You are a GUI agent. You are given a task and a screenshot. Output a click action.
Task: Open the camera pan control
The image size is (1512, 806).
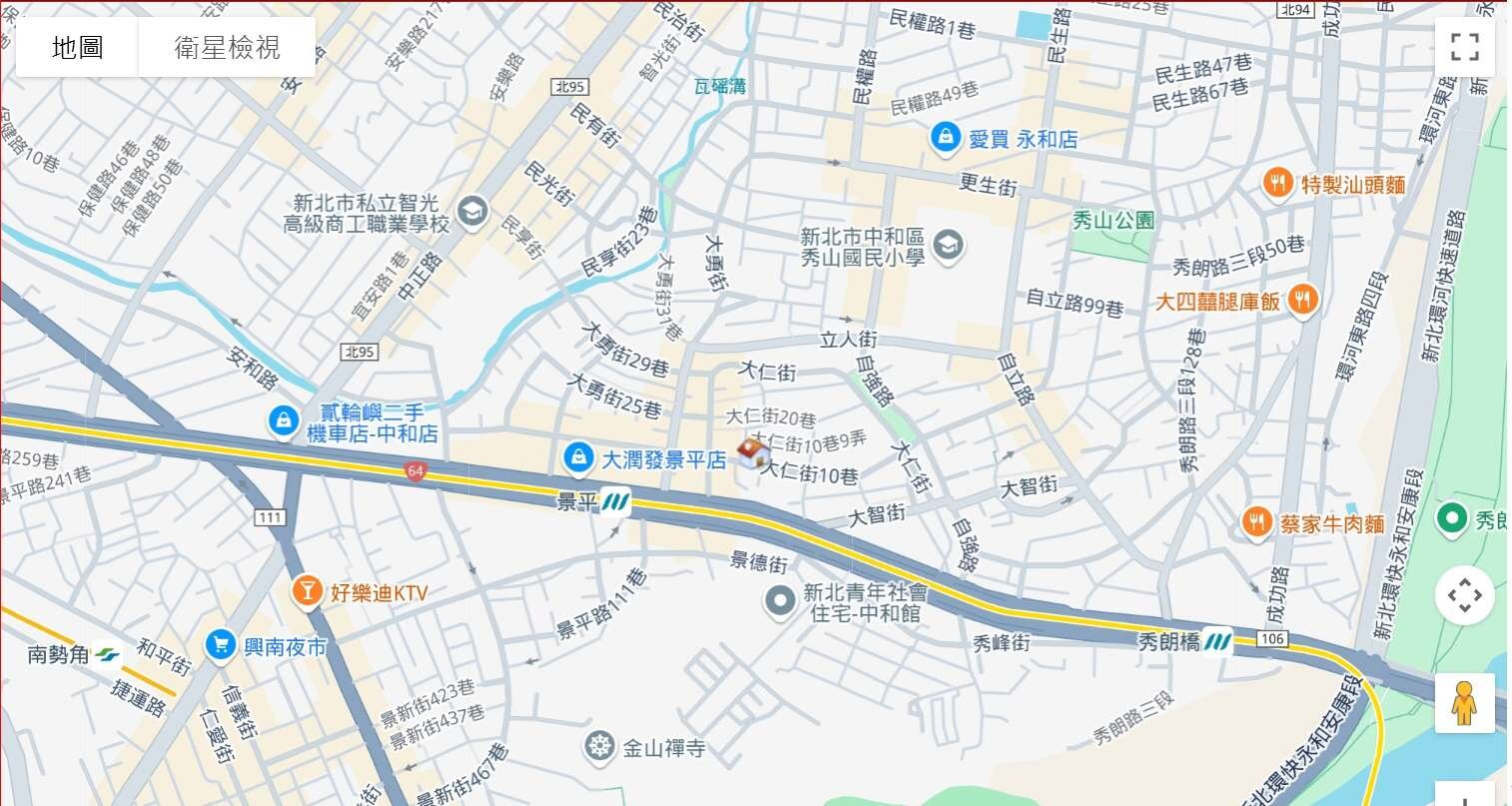click(x=1464, y=596)
